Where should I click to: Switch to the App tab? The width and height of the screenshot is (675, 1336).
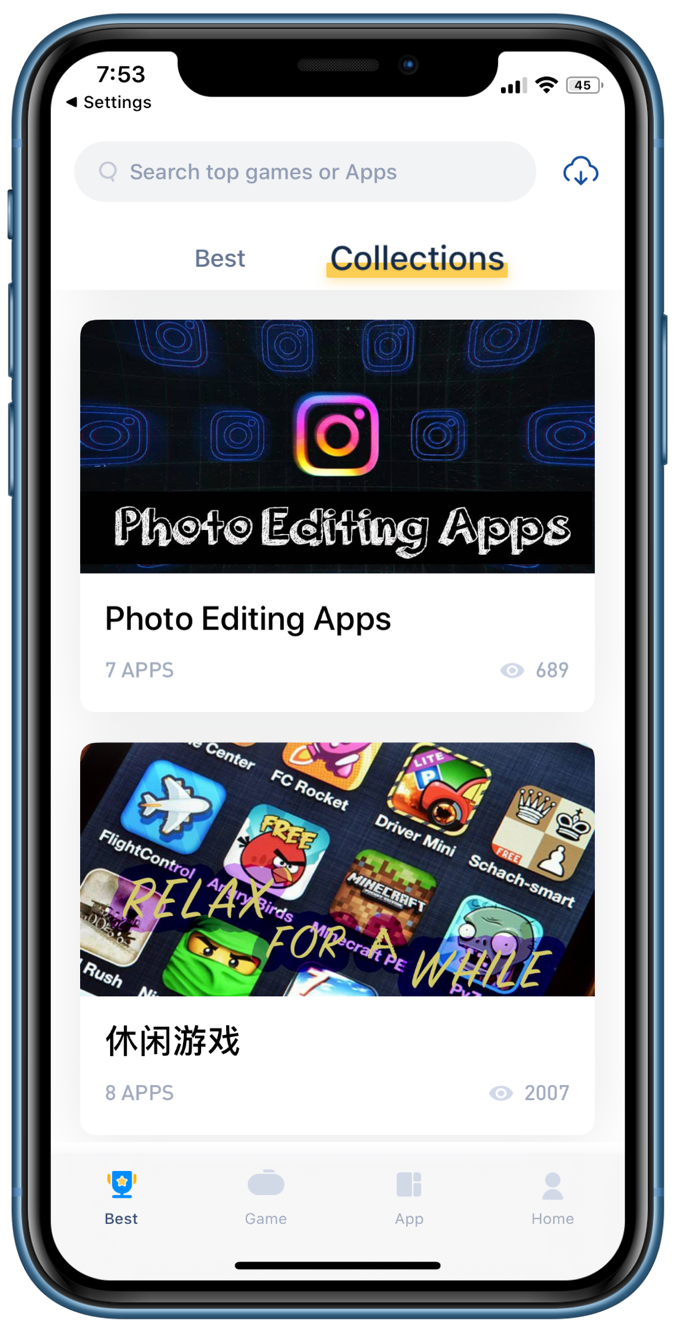[x=409, y=1198]
